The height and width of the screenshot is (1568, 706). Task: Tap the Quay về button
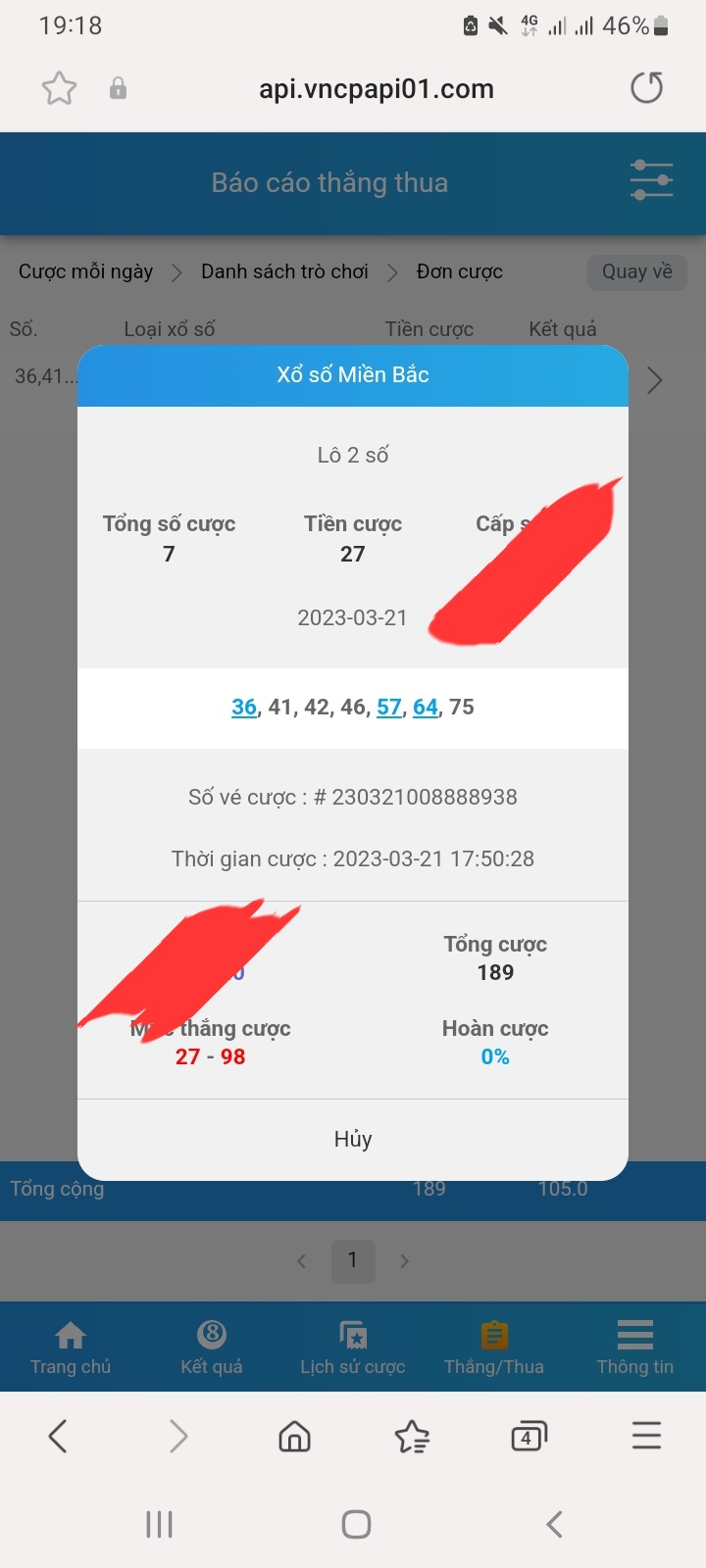tap(637, 271)
